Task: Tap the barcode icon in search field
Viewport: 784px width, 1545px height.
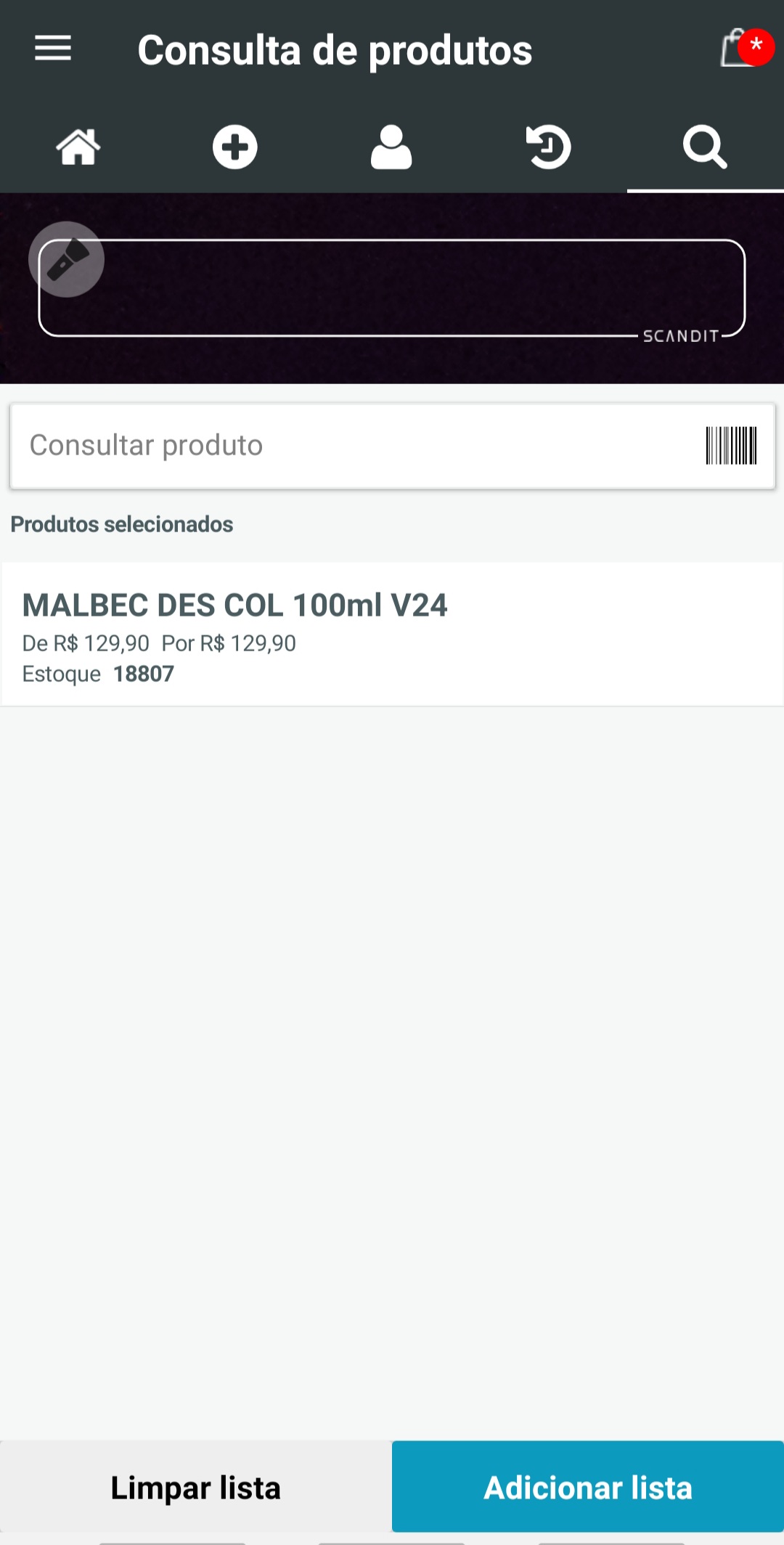Action: pyautogui.click(x=731, y=446)
